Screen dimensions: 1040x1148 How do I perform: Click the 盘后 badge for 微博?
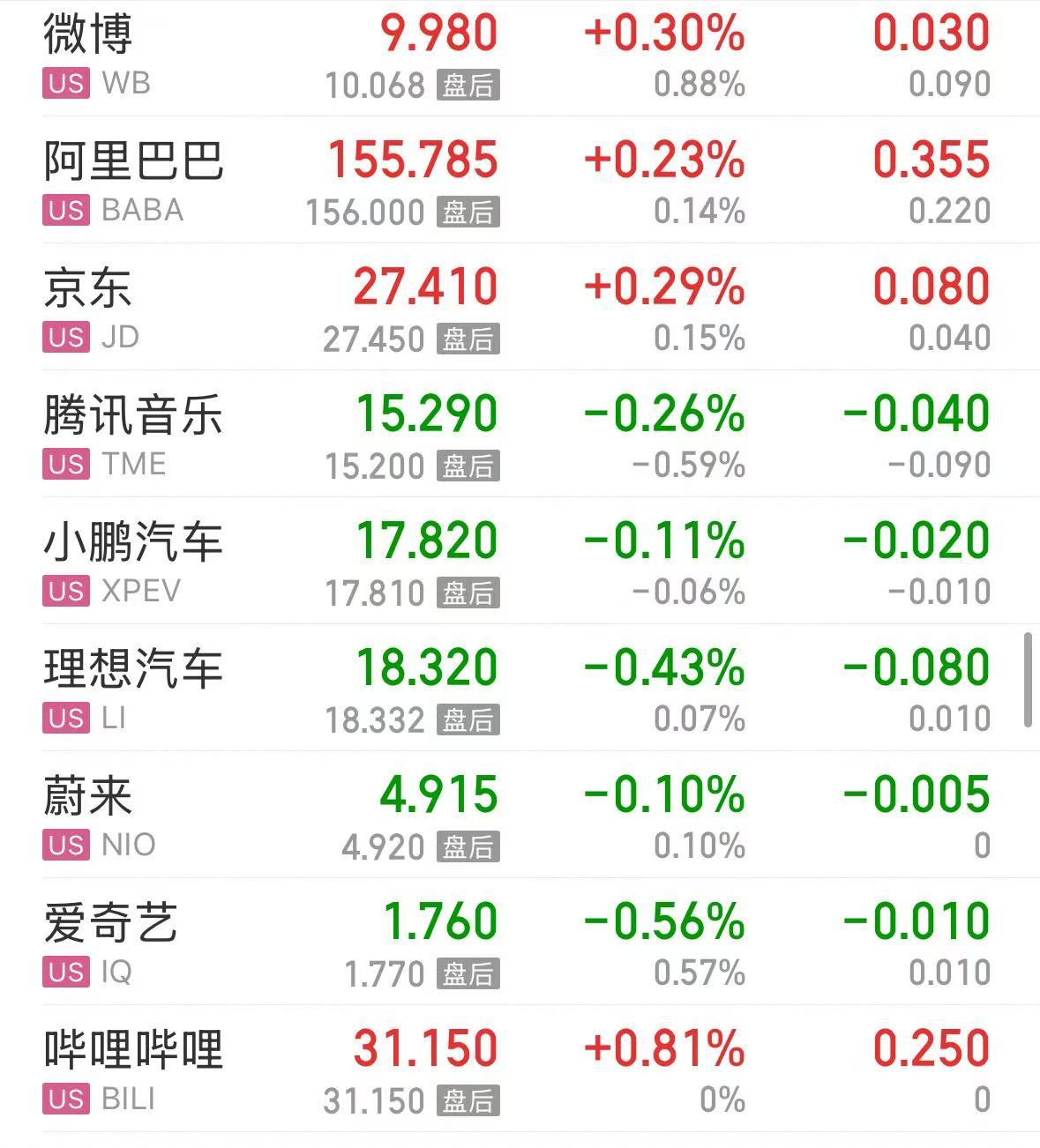[x=469, y=84]
